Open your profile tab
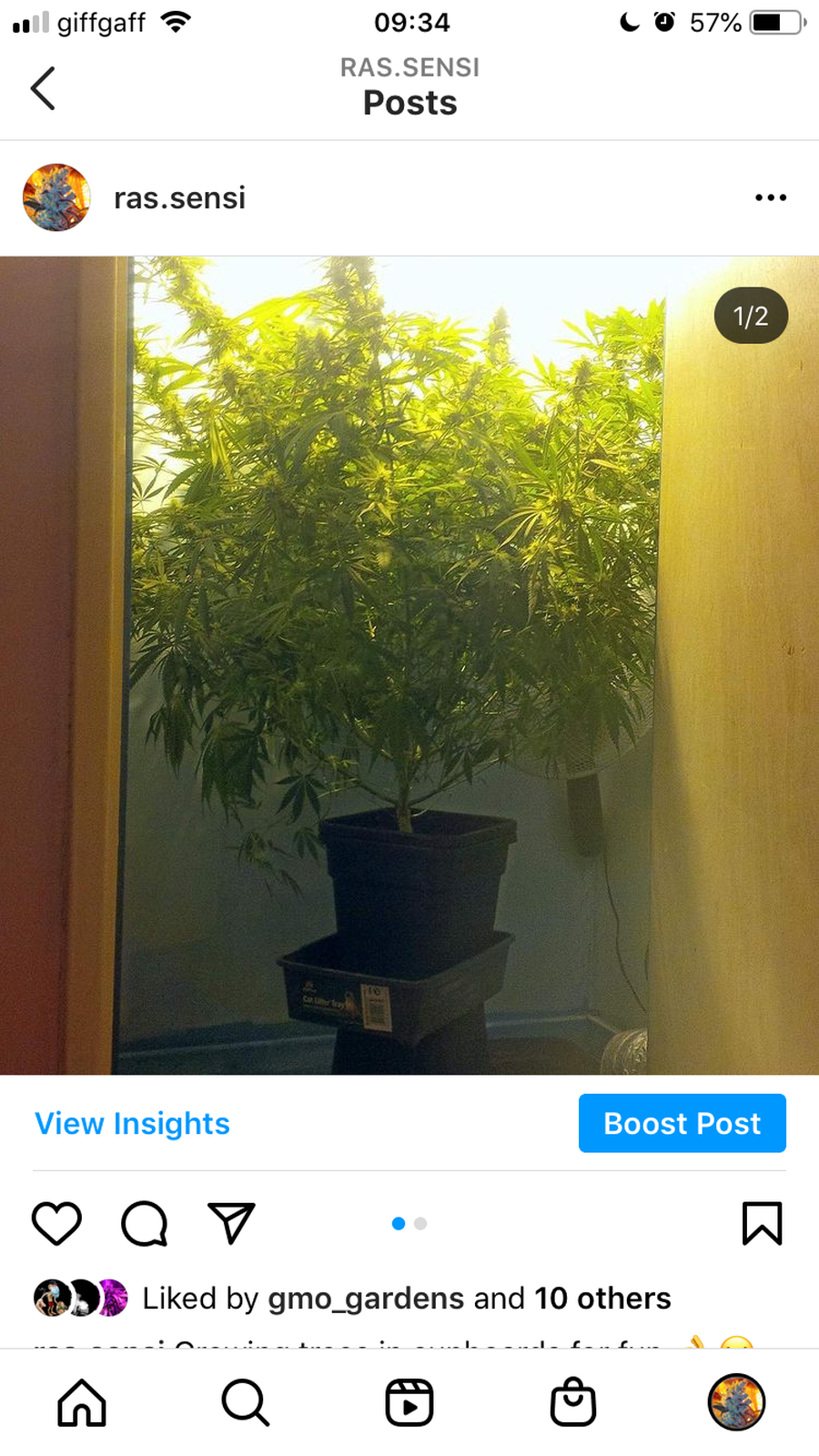This screenshot has width=819, height=1456. tap(736, 1402)
